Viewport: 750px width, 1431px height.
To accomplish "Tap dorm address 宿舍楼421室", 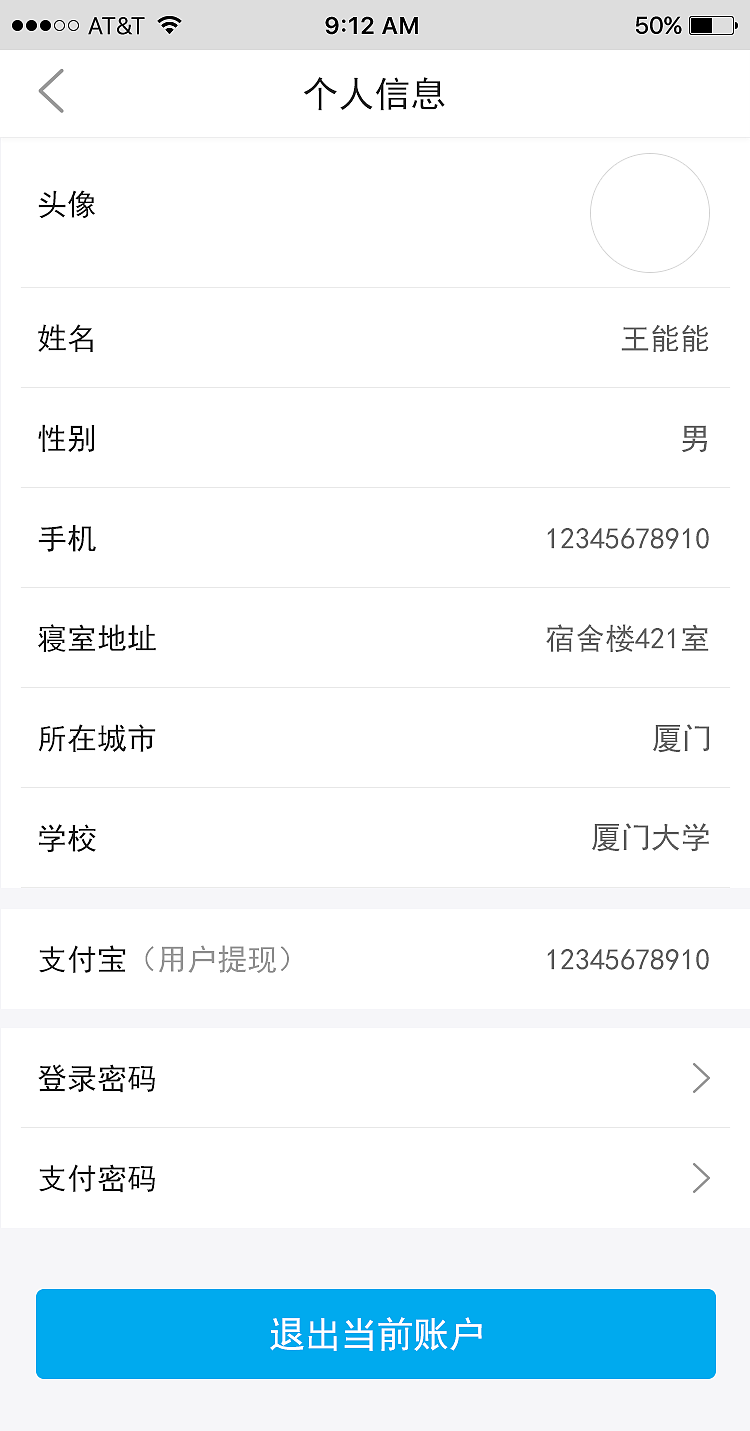I will (x=628, y=638).
